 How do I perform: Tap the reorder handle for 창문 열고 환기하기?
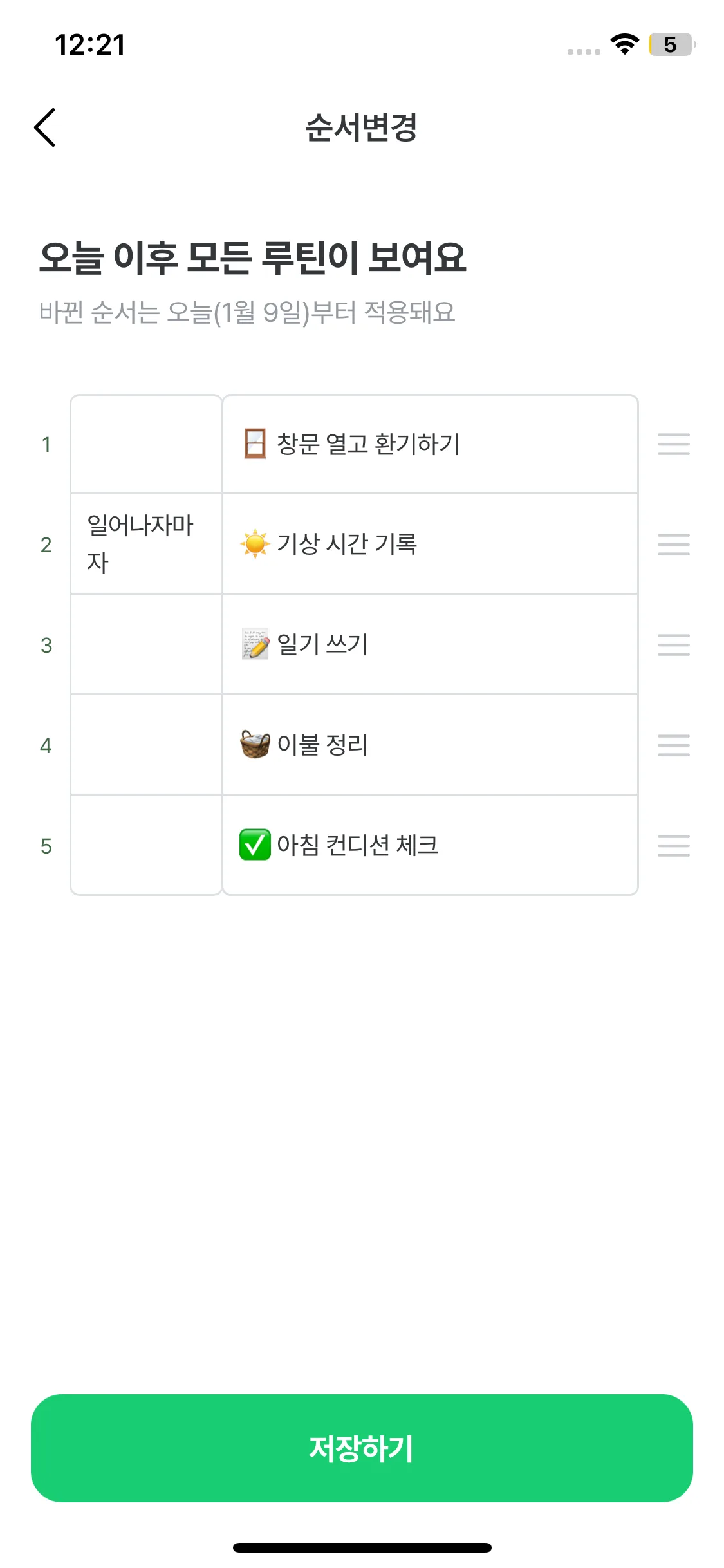point(673,444)
